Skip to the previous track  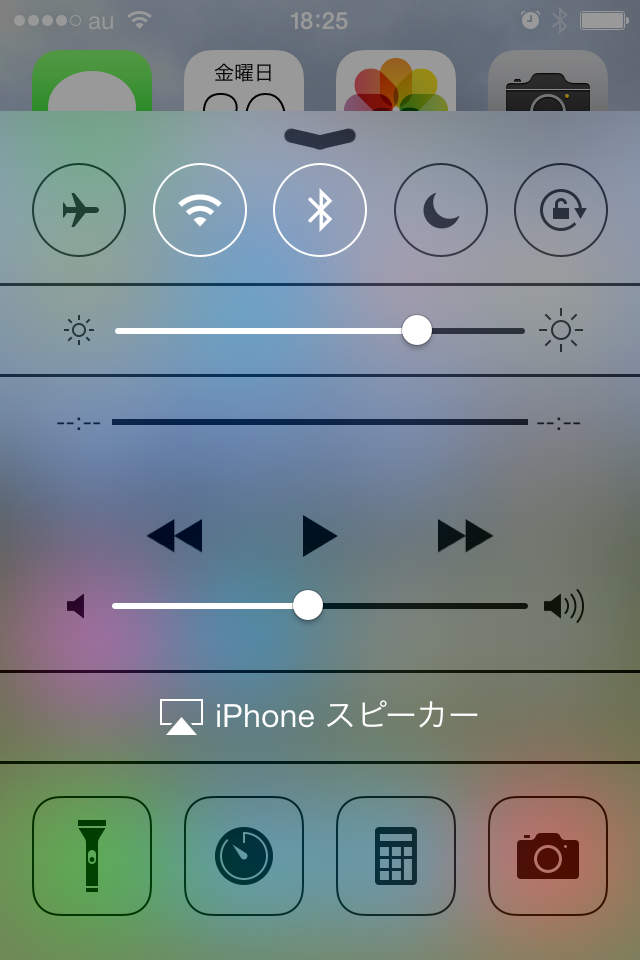(175, 536)
